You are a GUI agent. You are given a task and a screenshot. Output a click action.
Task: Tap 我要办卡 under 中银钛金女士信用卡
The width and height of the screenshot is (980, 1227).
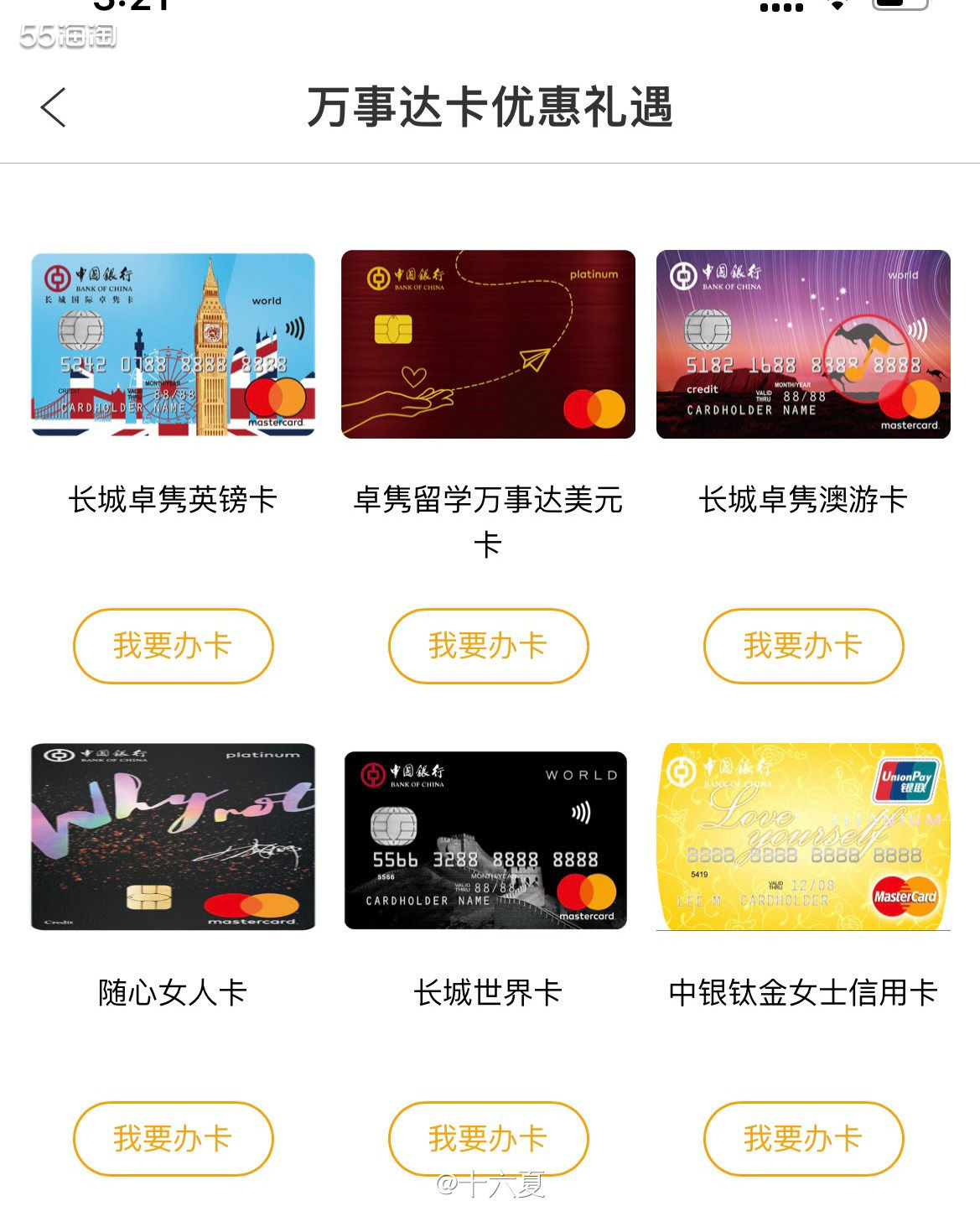[x=802, y=1137]
